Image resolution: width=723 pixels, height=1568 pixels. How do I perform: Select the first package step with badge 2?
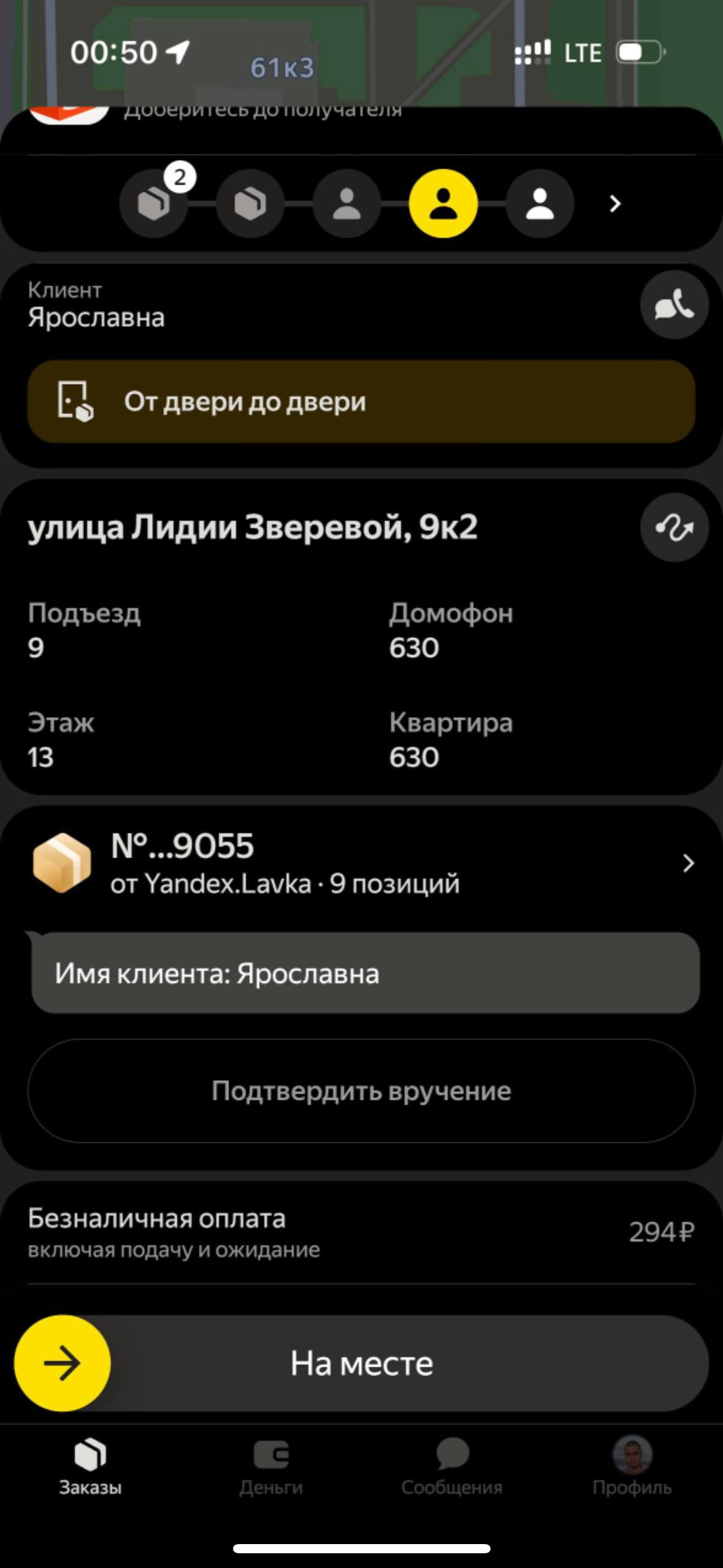[x=153, y=204]
